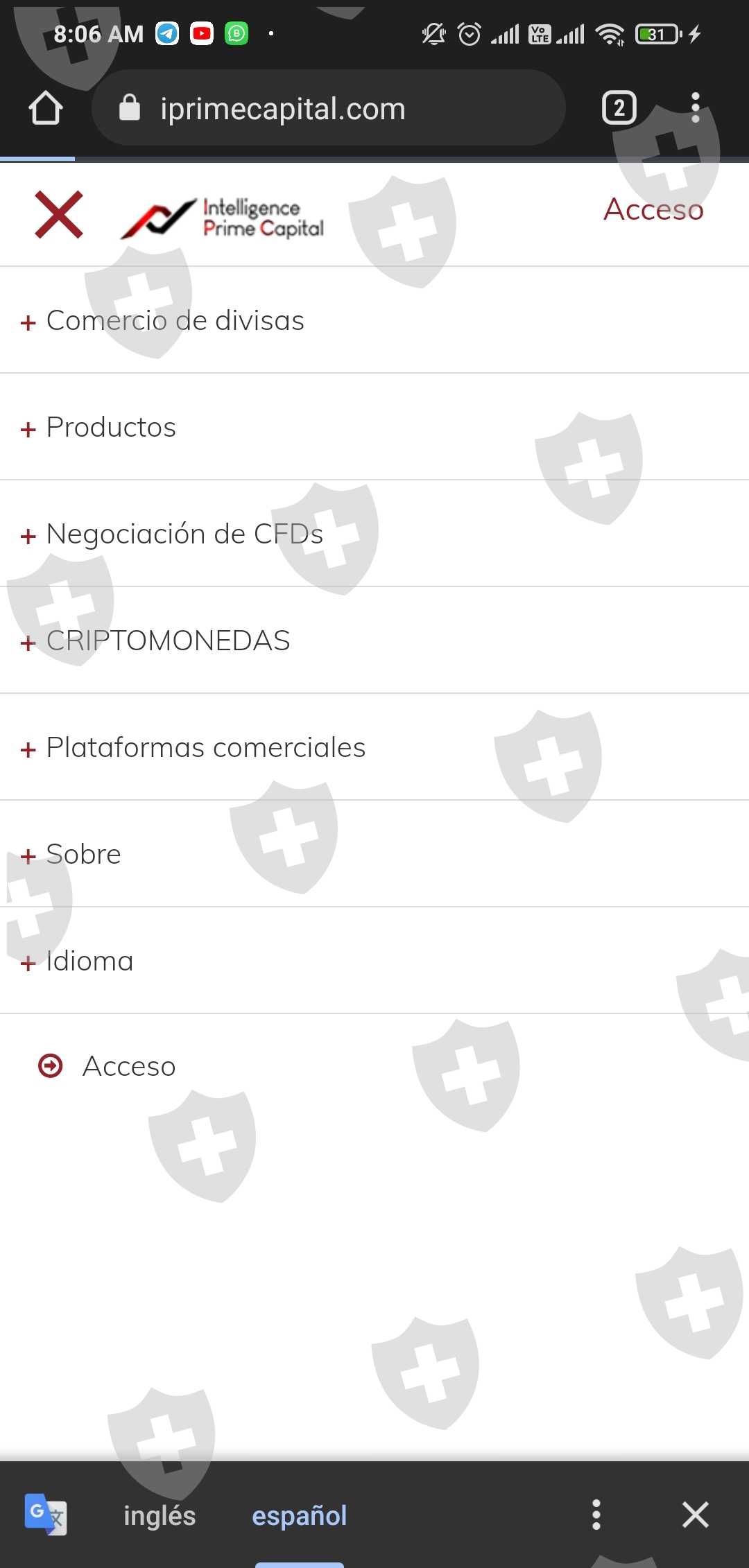The width and height of the screenshot is (749, 1568).
Task: Expand the Productos menu item
Action: [111, 428]
